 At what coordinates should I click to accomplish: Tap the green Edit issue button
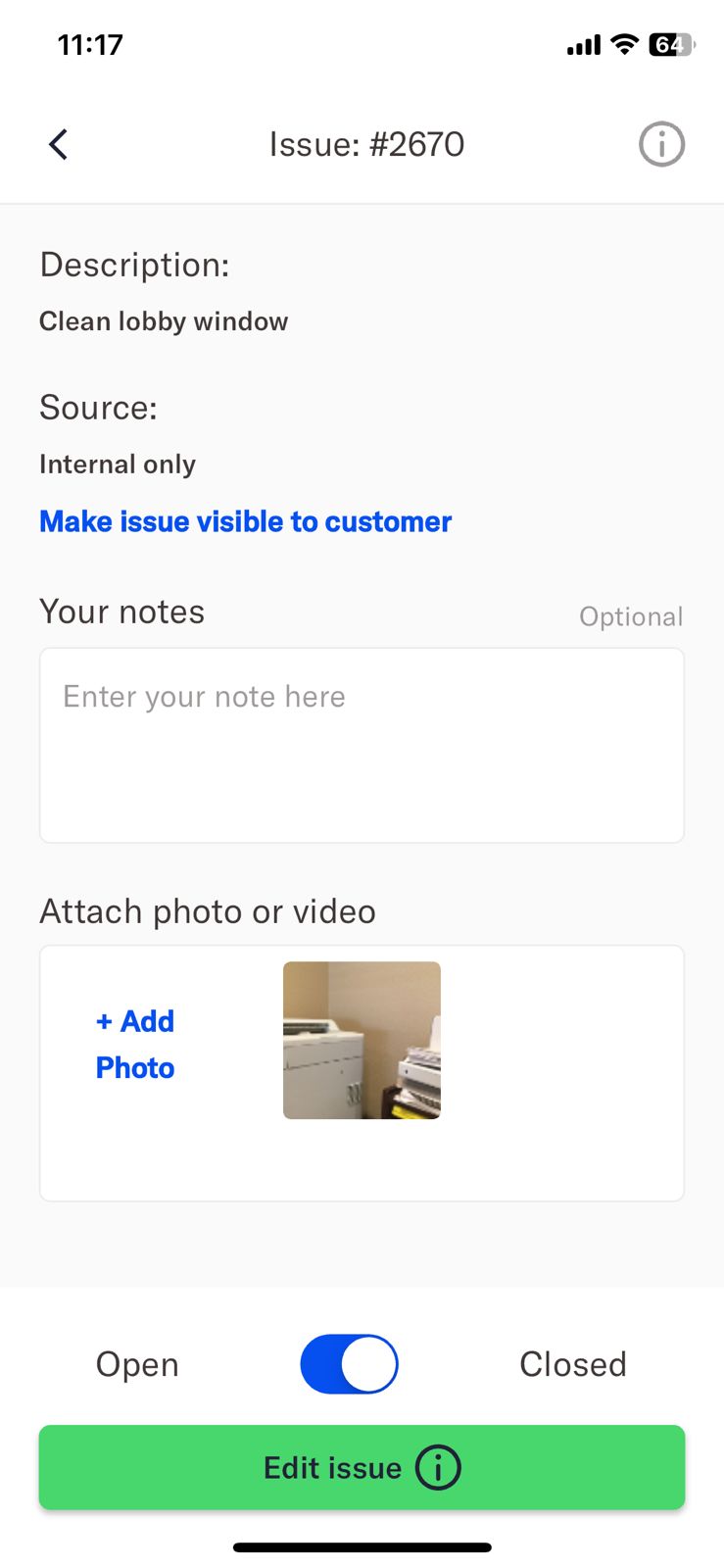click(362, 1467)
